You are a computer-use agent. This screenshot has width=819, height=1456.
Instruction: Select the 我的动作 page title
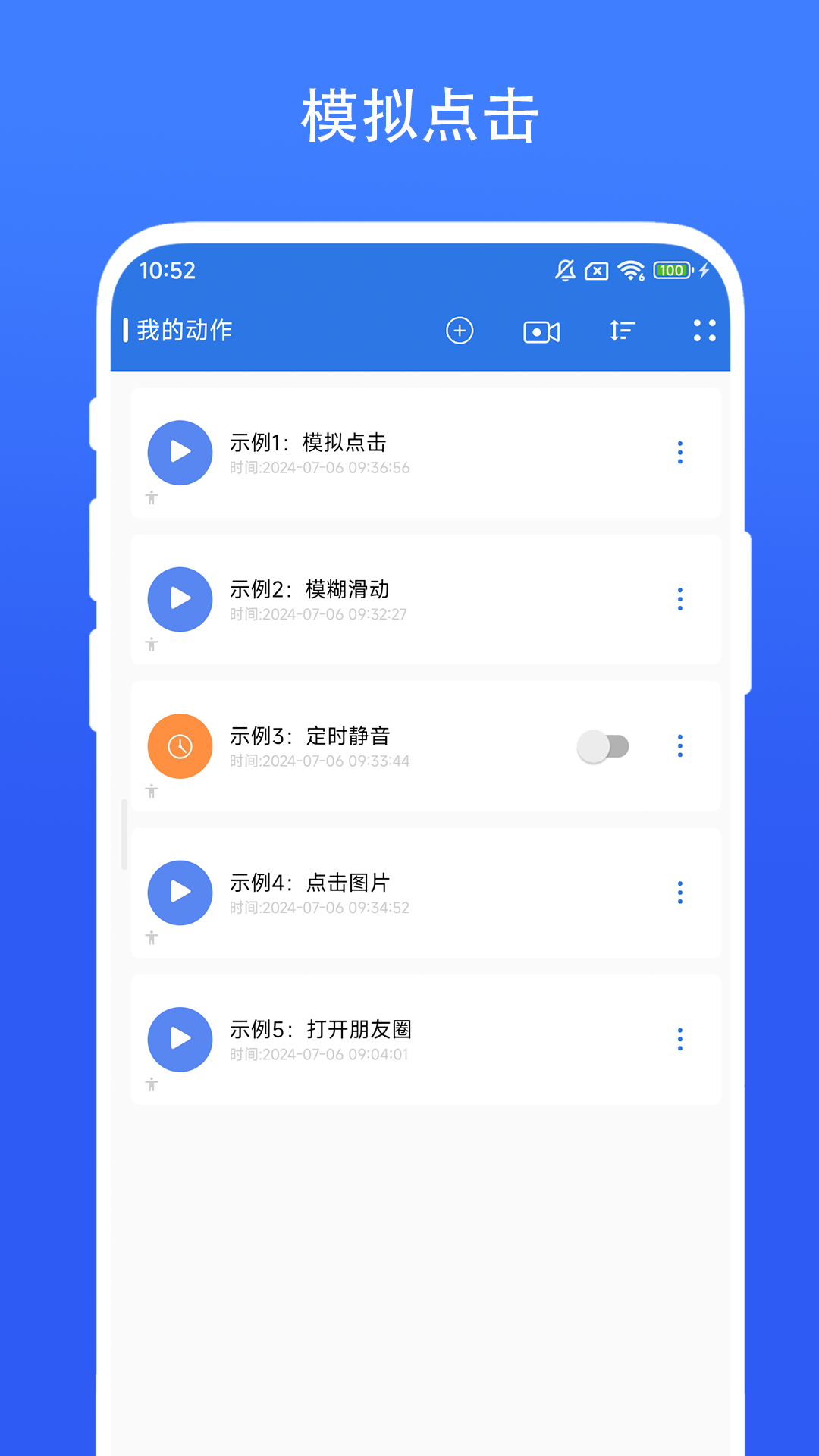[184, 330]
